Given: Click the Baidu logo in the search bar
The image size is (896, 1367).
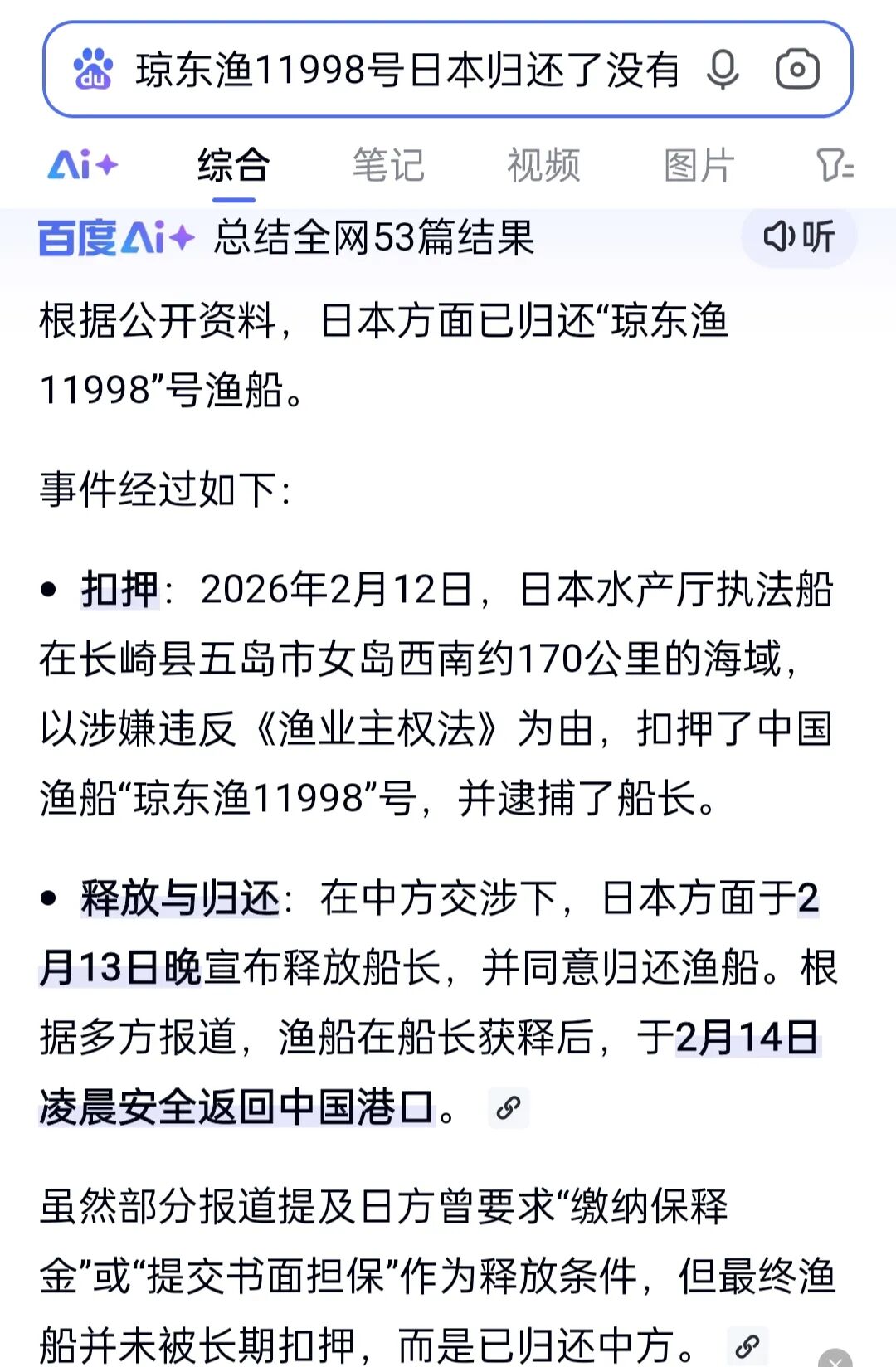Looking at the screenshot, I should (x=91, y=73).
